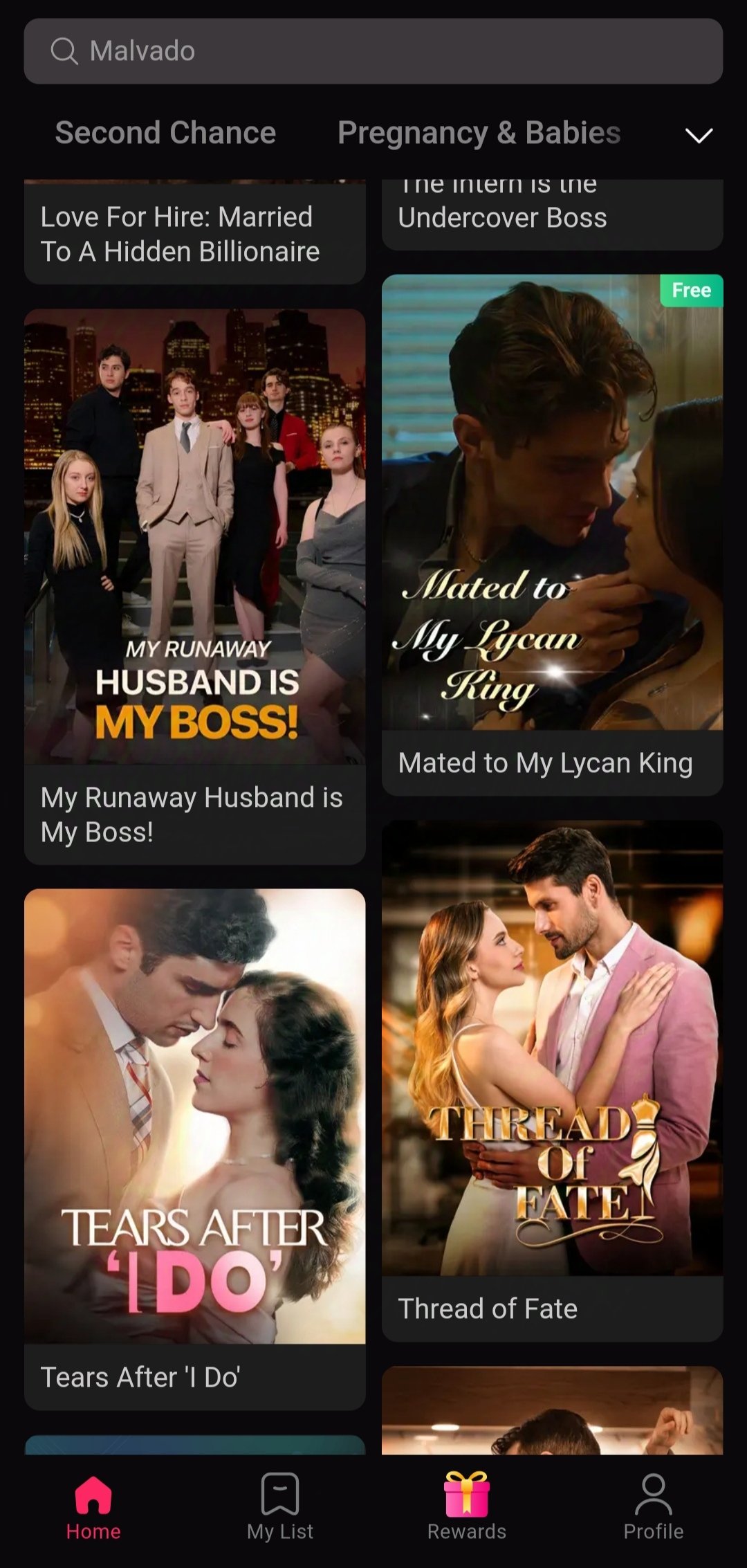Viewport: 747px width, 1568px height.
Task: Select the Second Chance category tab
Action: pyautogui.click(x=165, y=133)
